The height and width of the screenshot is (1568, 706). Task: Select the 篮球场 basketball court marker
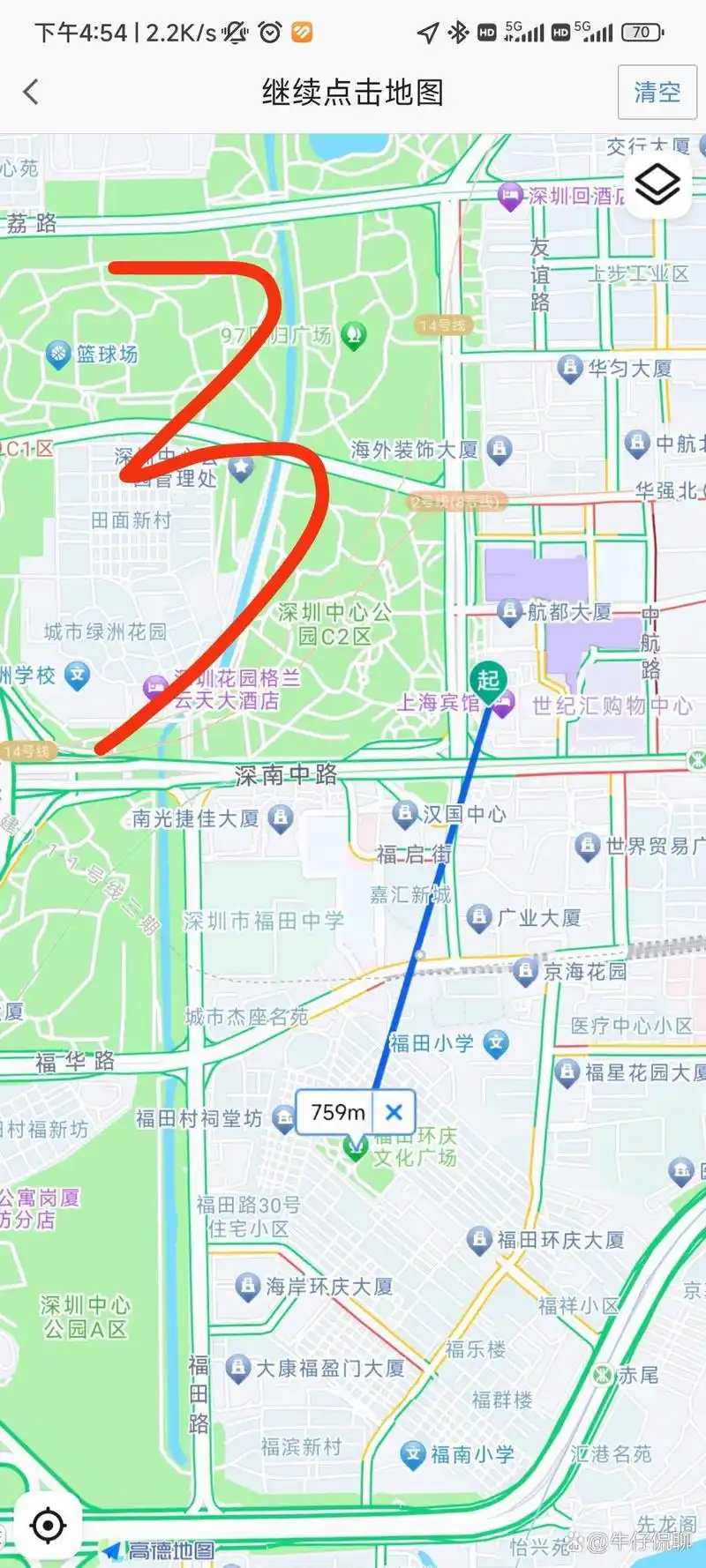[58, 355]
